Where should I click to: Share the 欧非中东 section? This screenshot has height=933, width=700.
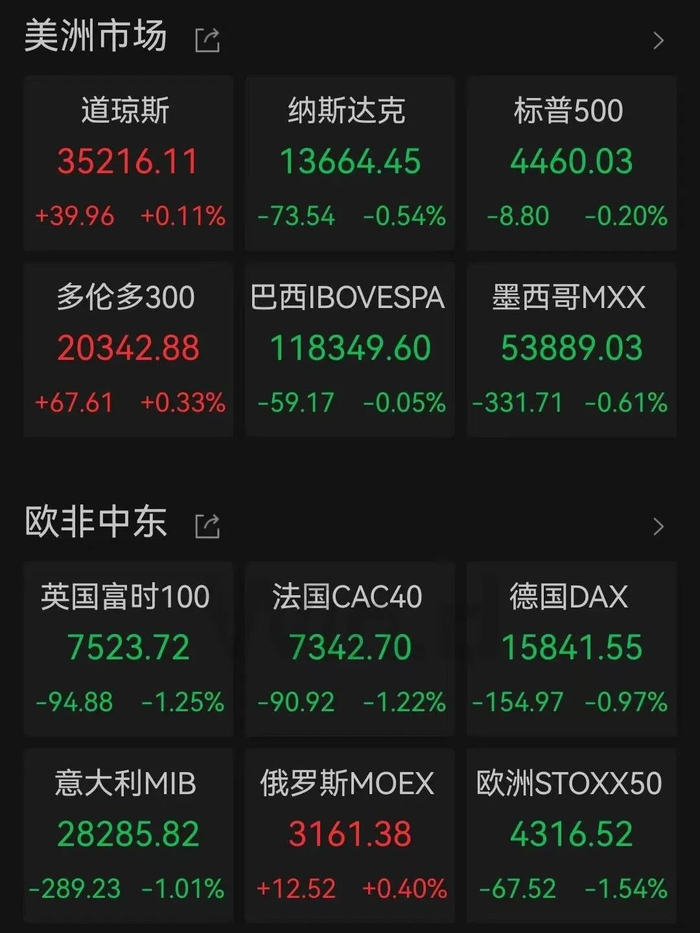click(x=207, y=525)
